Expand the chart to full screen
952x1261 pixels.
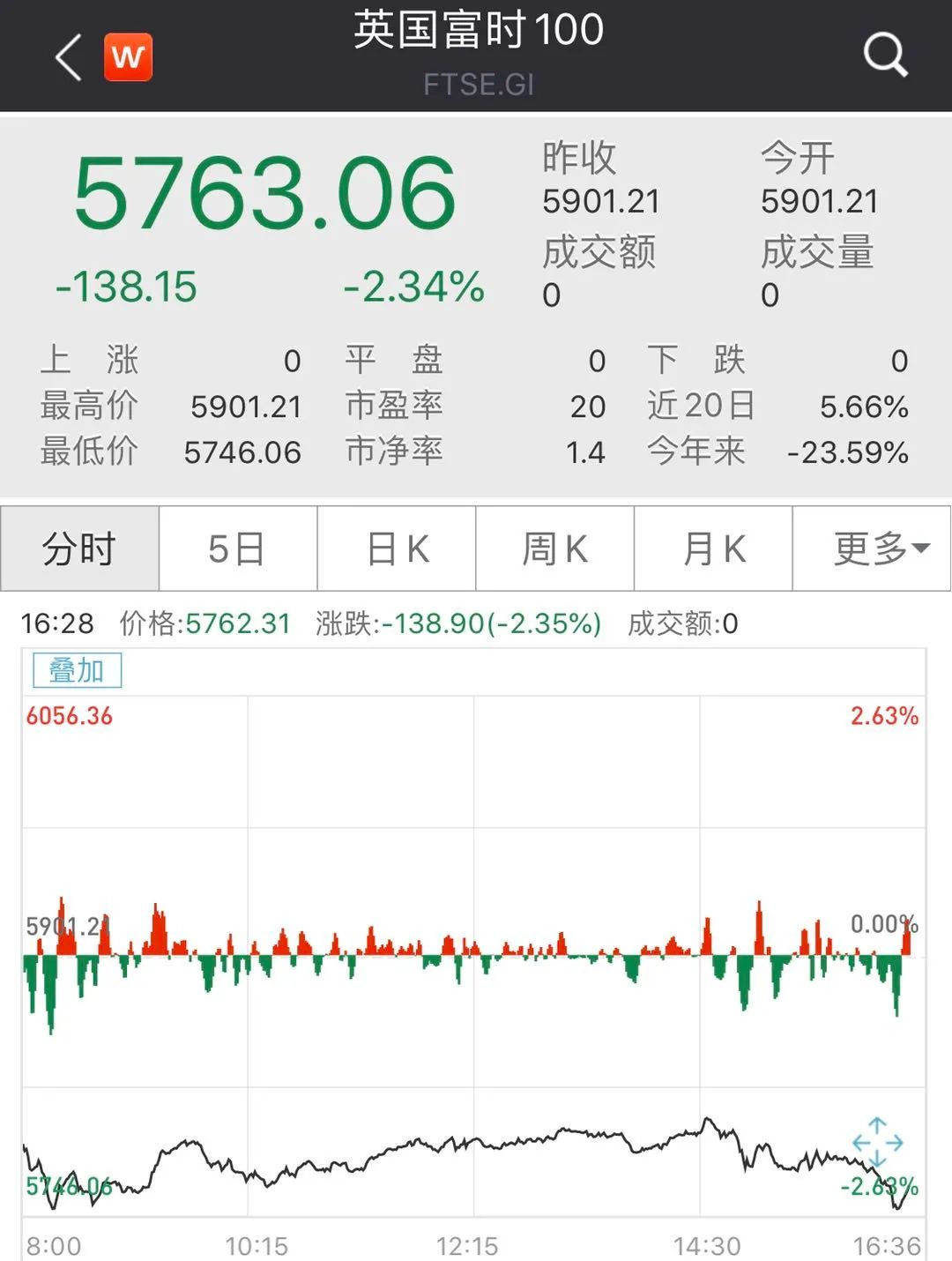(x=878, y=1143)
